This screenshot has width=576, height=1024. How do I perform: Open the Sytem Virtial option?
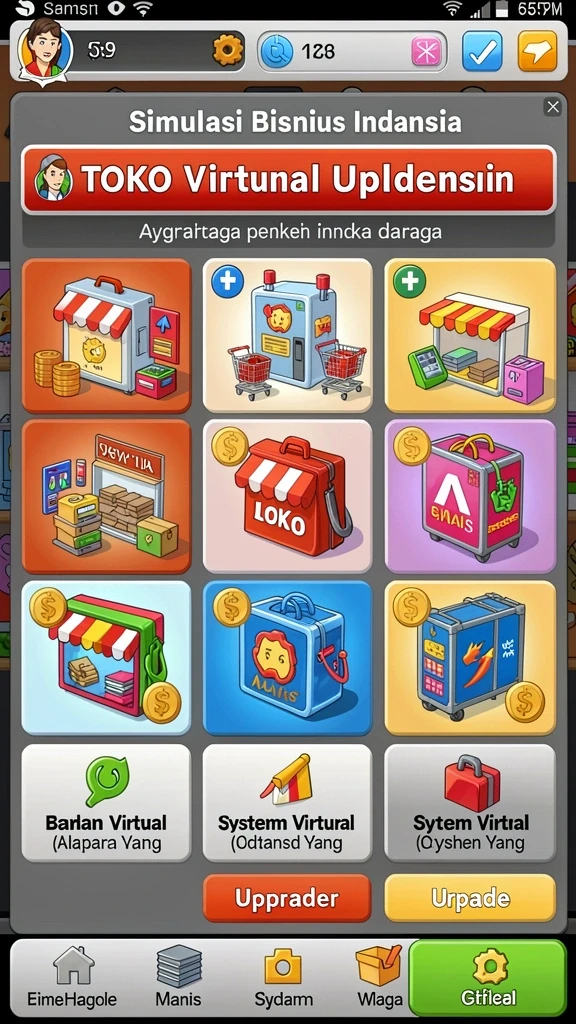[470, 803]
